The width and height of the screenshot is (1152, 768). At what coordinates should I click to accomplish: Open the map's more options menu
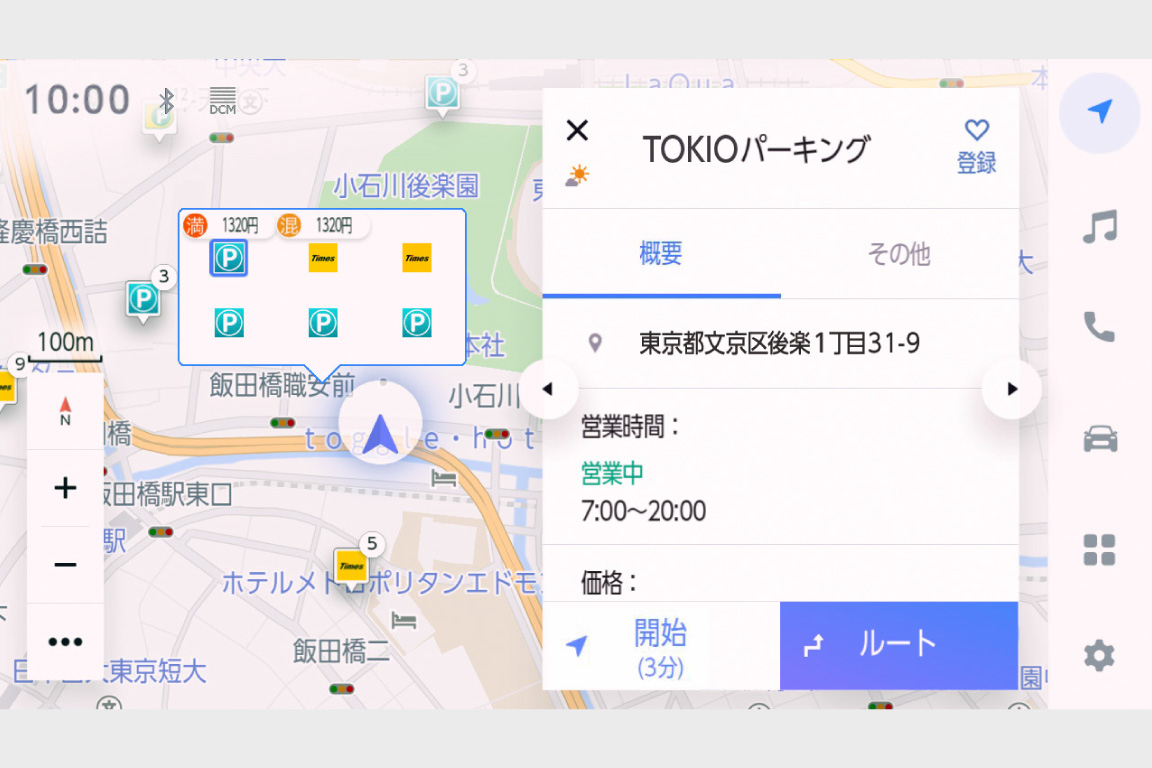point(65,642)
